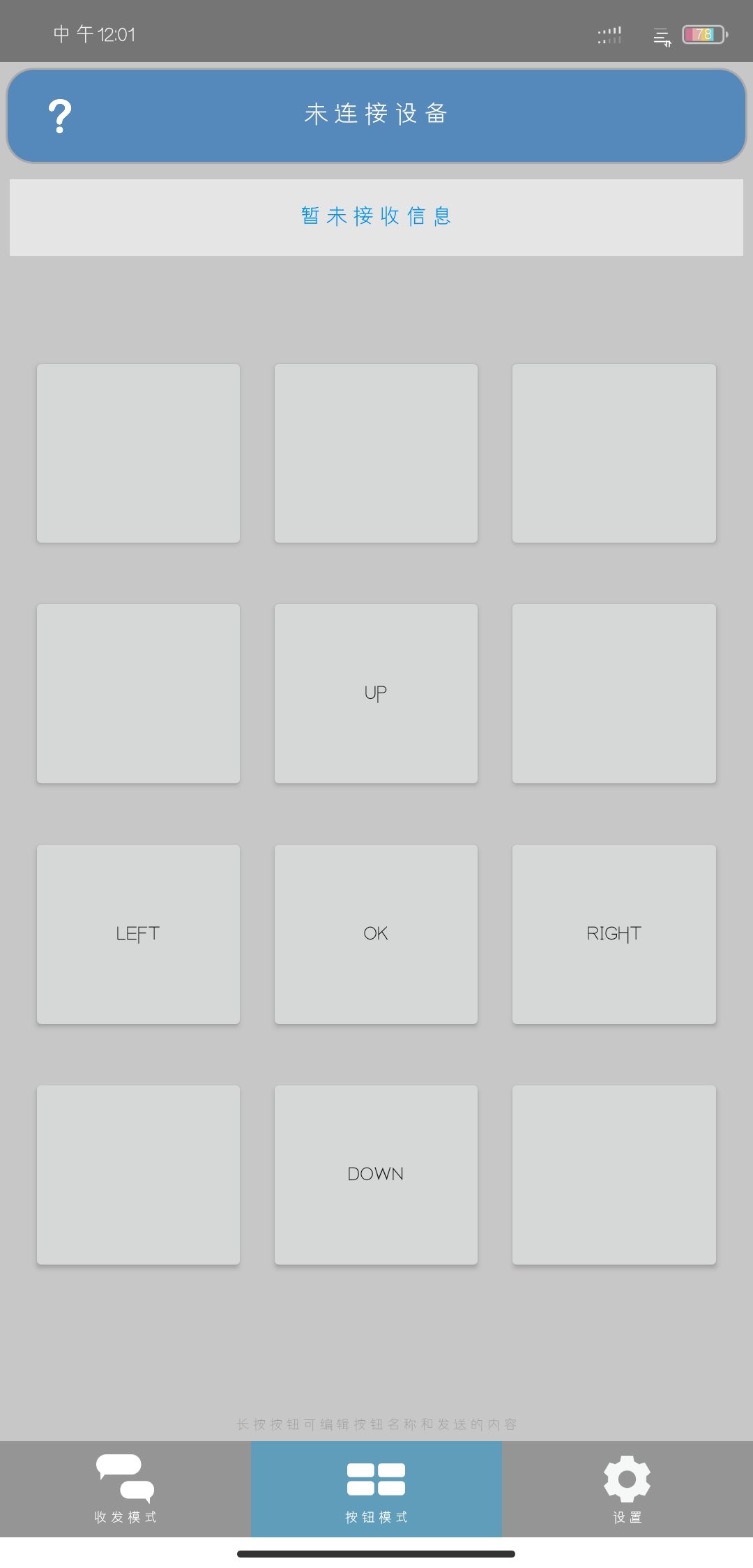Open the 设置 settings tab
Screen dimensions: 753x1568
pos(627,1488)
